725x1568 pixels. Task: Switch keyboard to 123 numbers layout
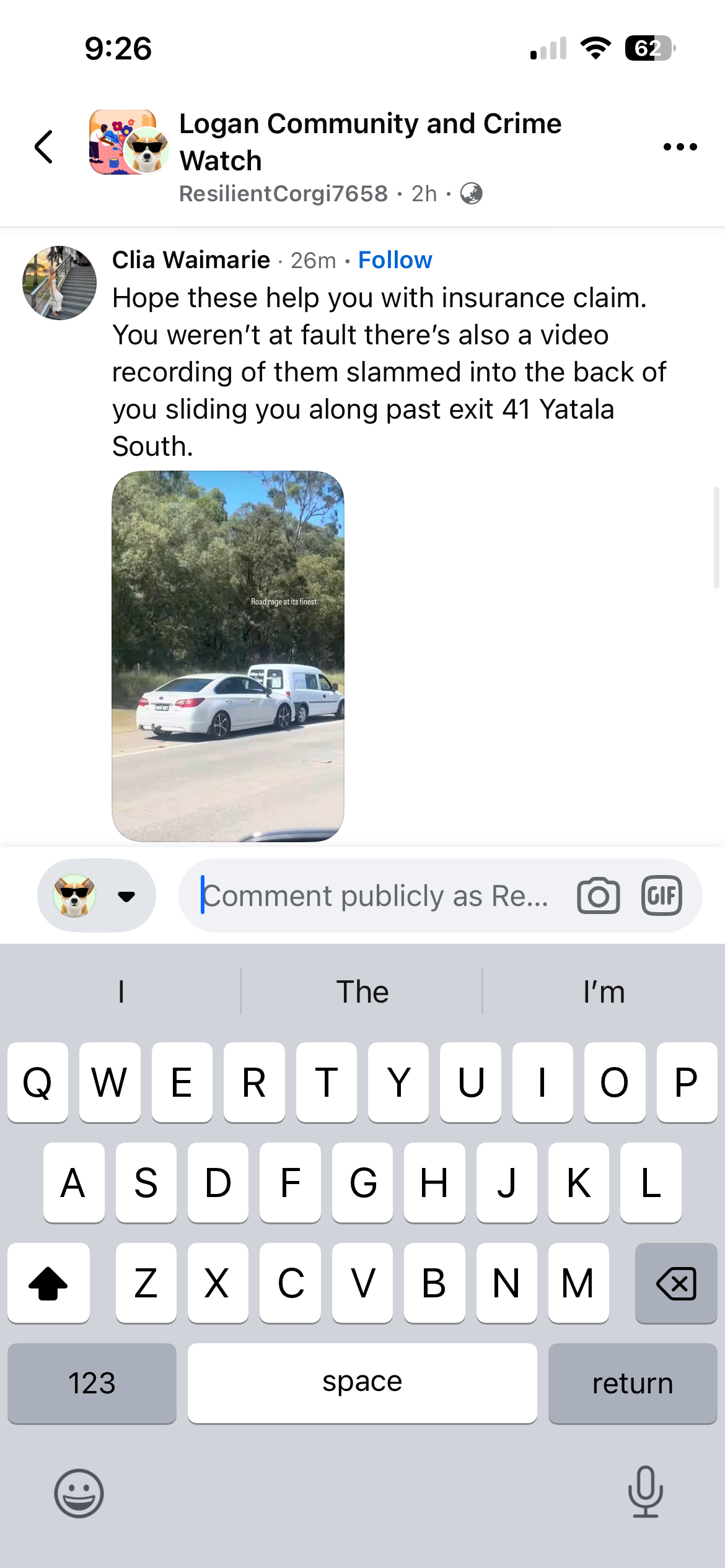92,1383
